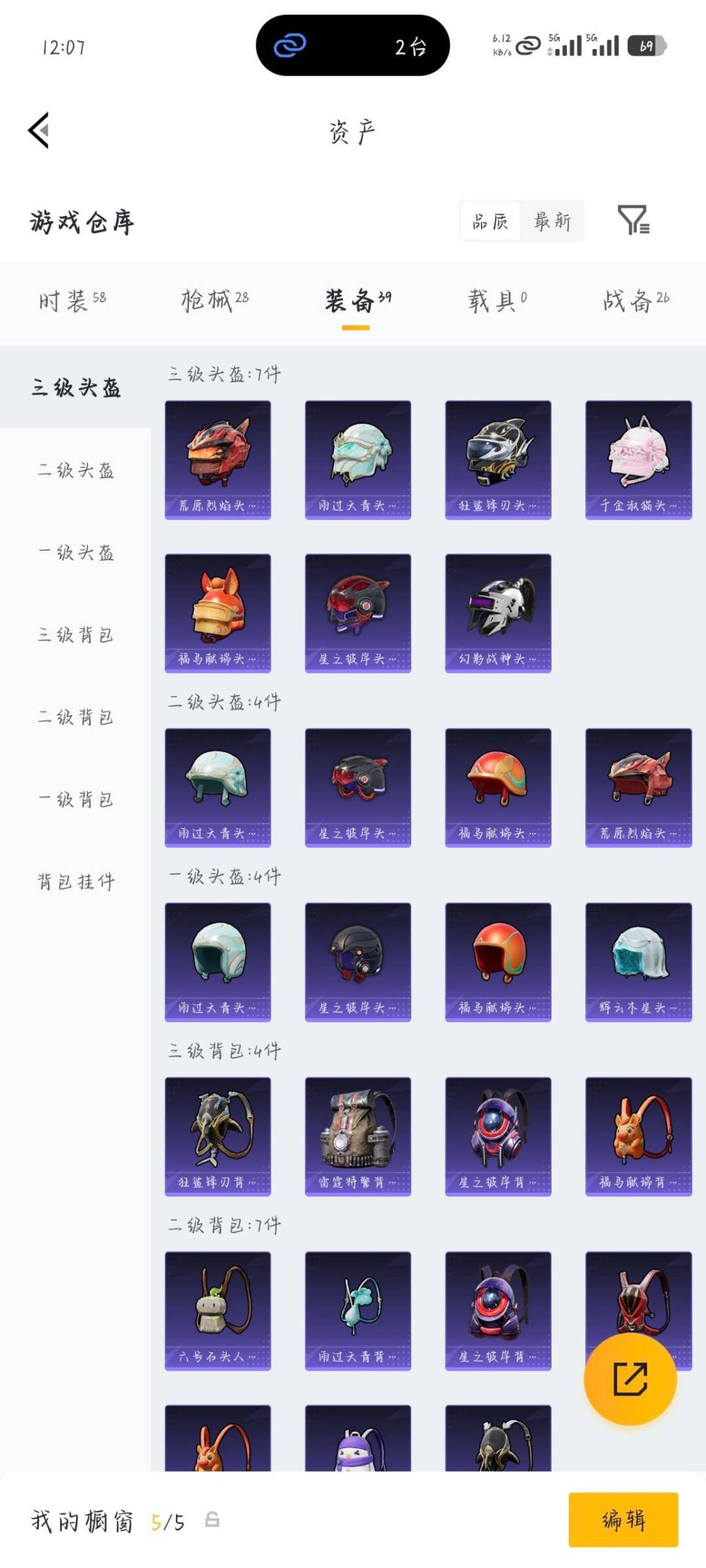Select the 荒原烈焰 three-level helmet thumbnail

(218, 457)
